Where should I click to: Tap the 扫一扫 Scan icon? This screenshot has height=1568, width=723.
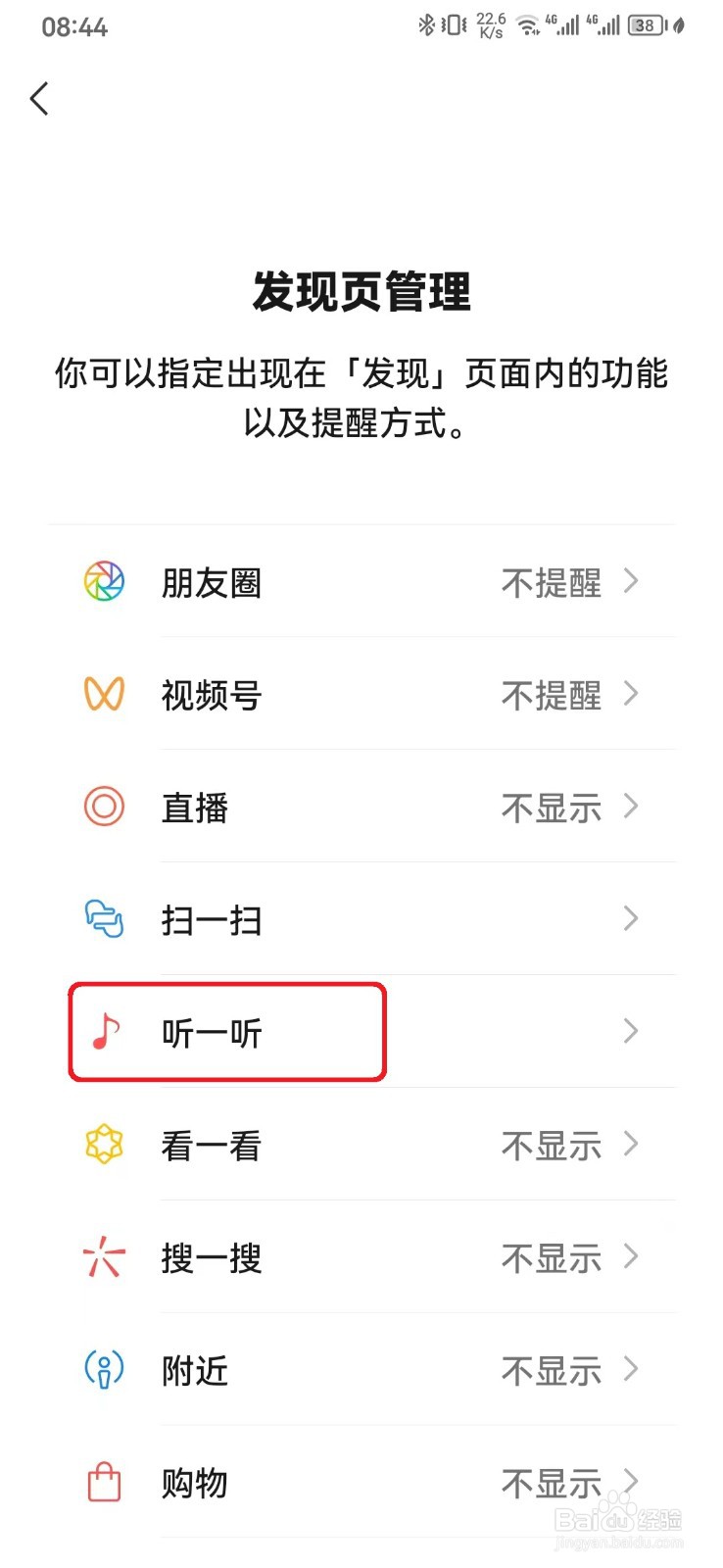(103, 919)
